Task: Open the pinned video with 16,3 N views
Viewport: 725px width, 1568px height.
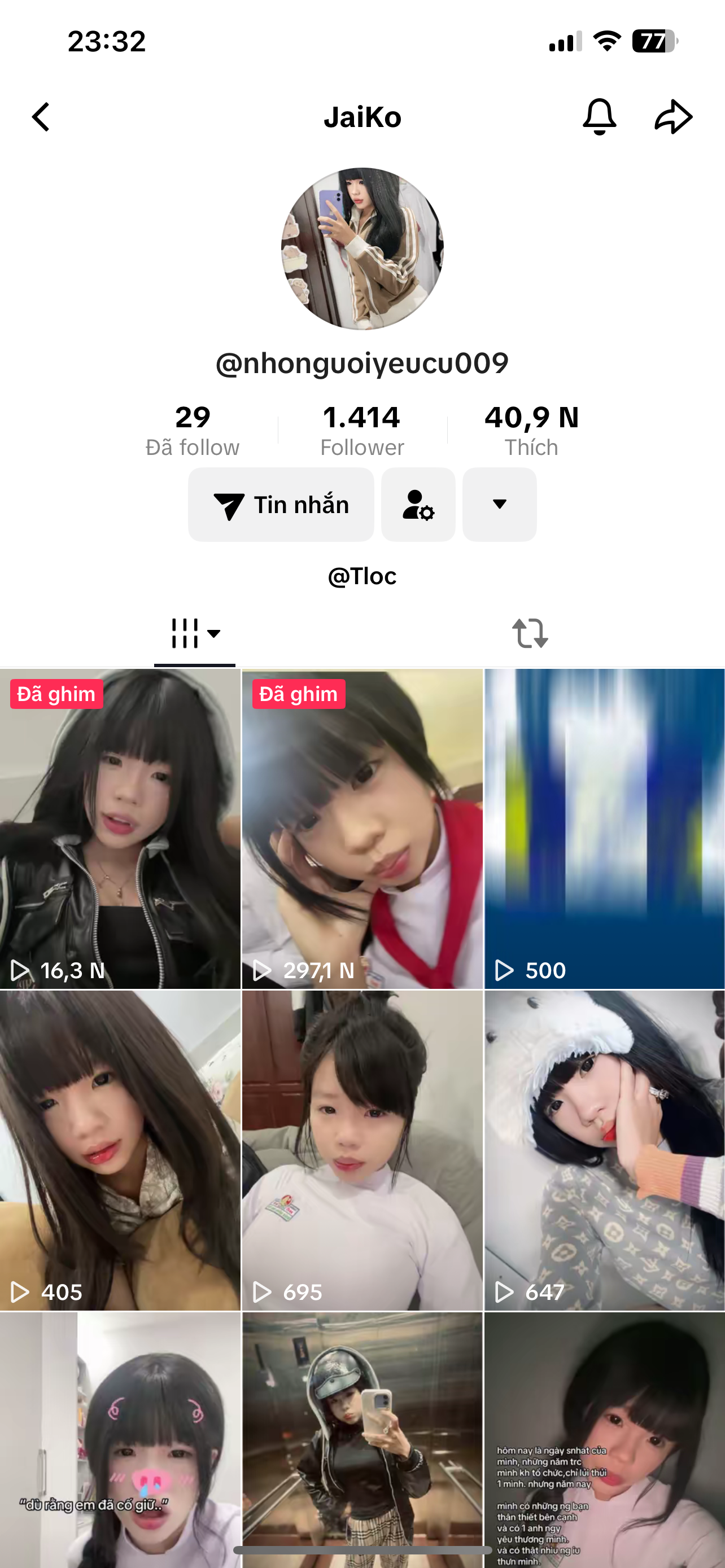Action: [x=120, y=828]
